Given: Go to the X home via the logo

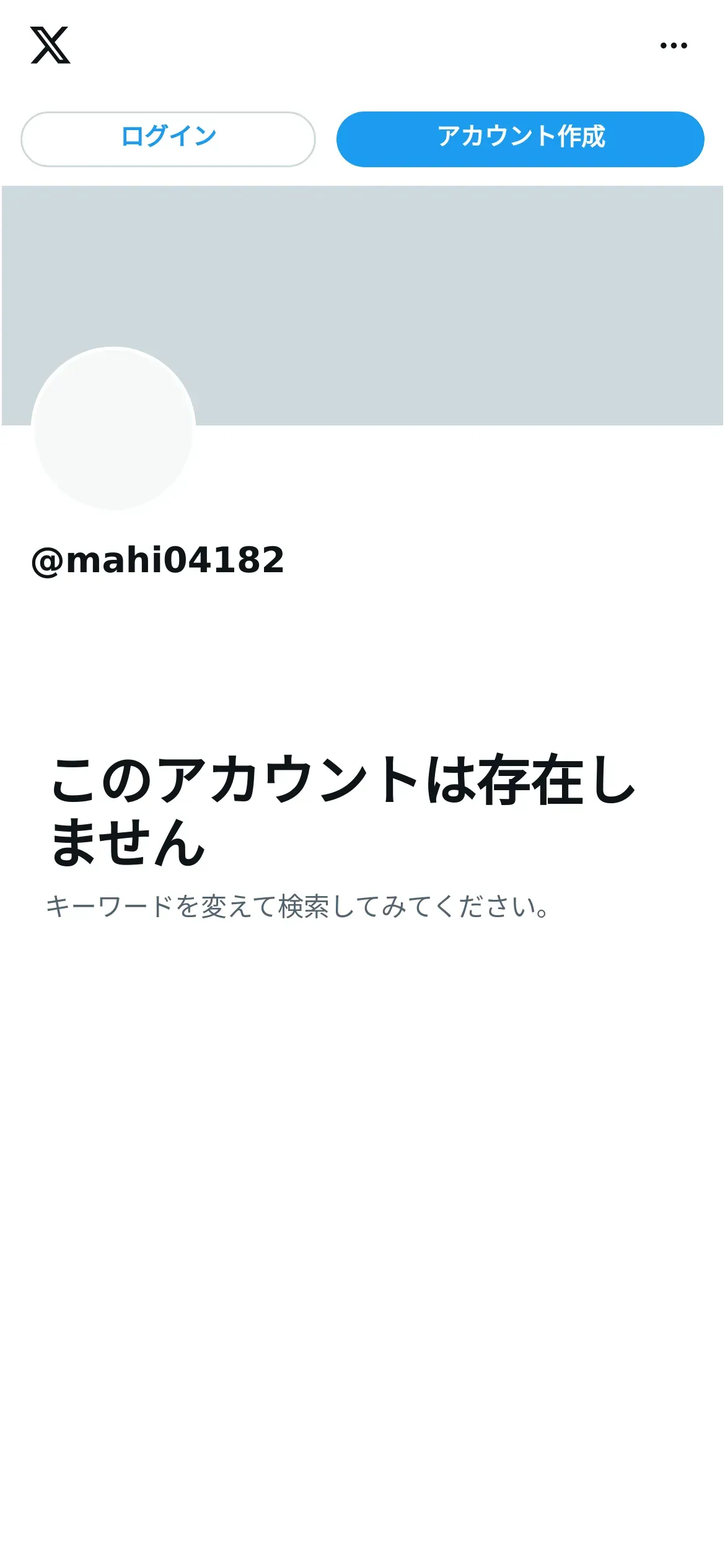Looking at the screenshot, I should click(x=50, y=45).
